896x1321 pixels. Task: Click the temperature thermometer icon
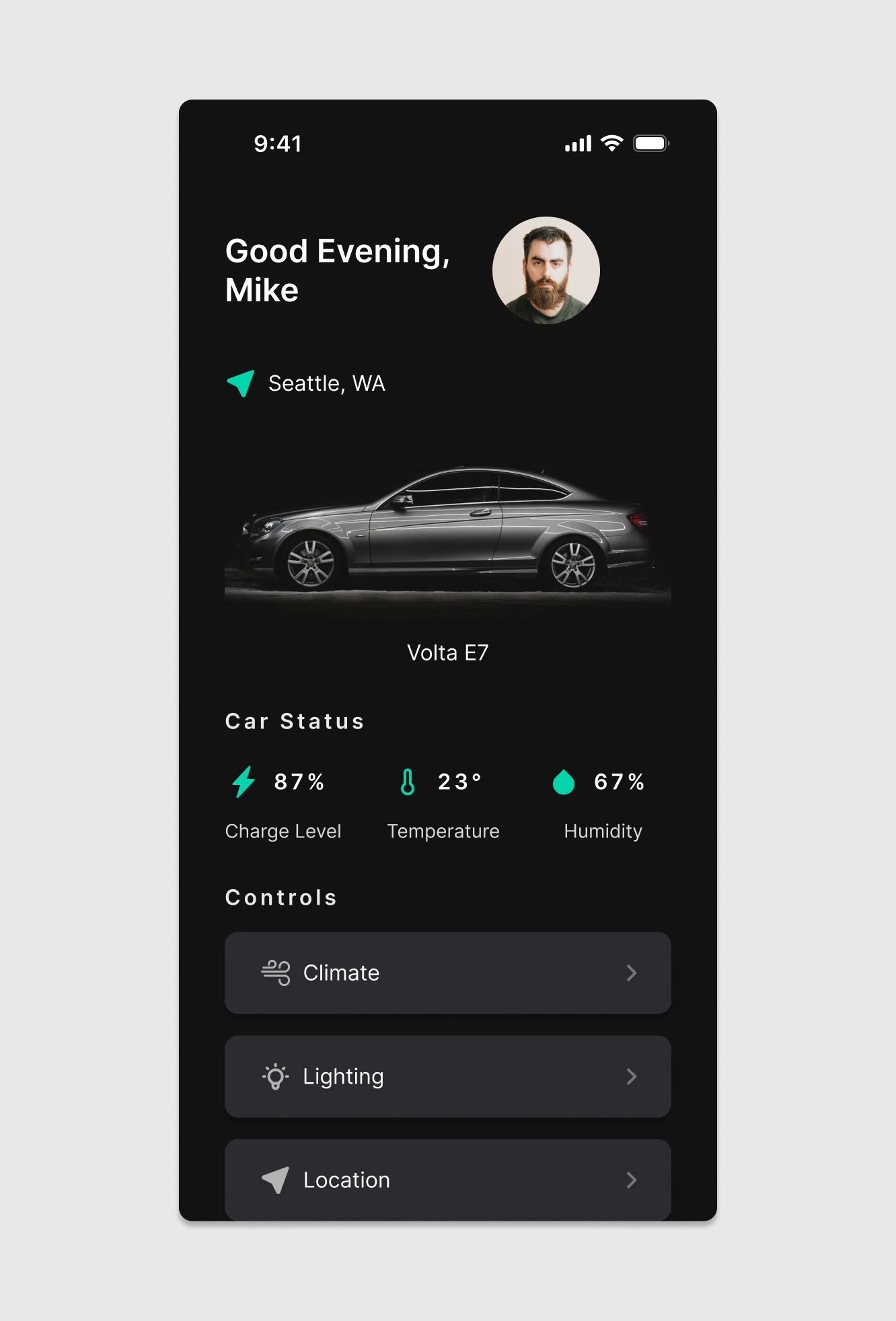[408, 781]
